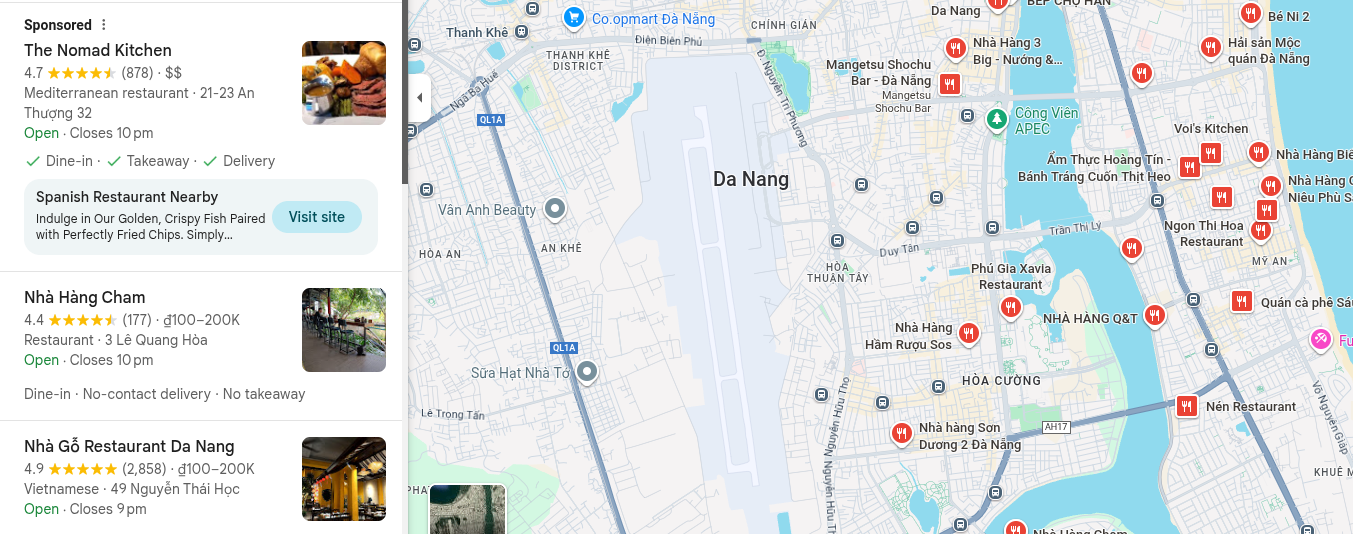Select the Công Viên APEC park marker
Image resolution: width=1353 pixels, height=534 pixels.
[x=996, y=119]
